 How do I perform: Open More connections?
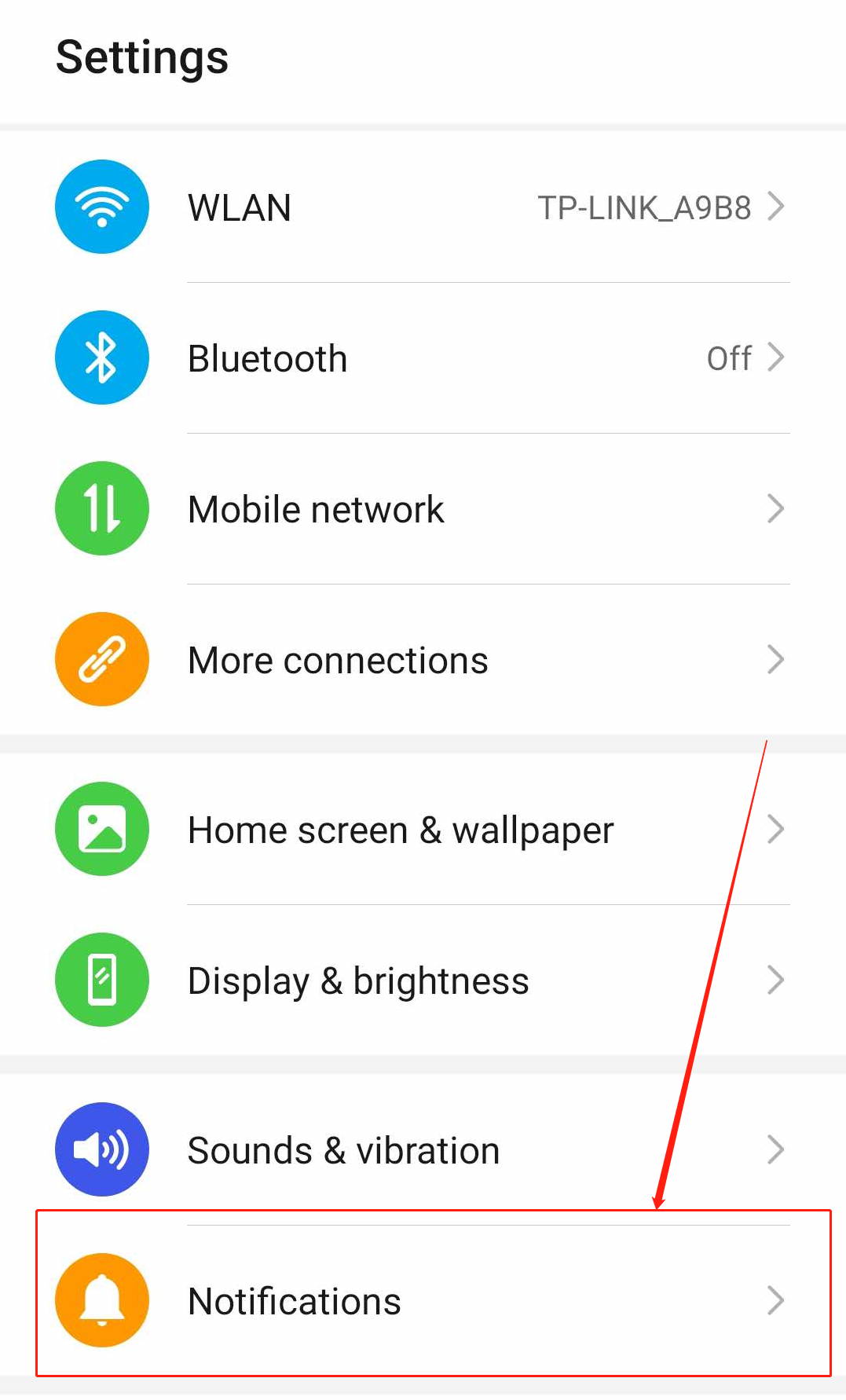[423, 660]
